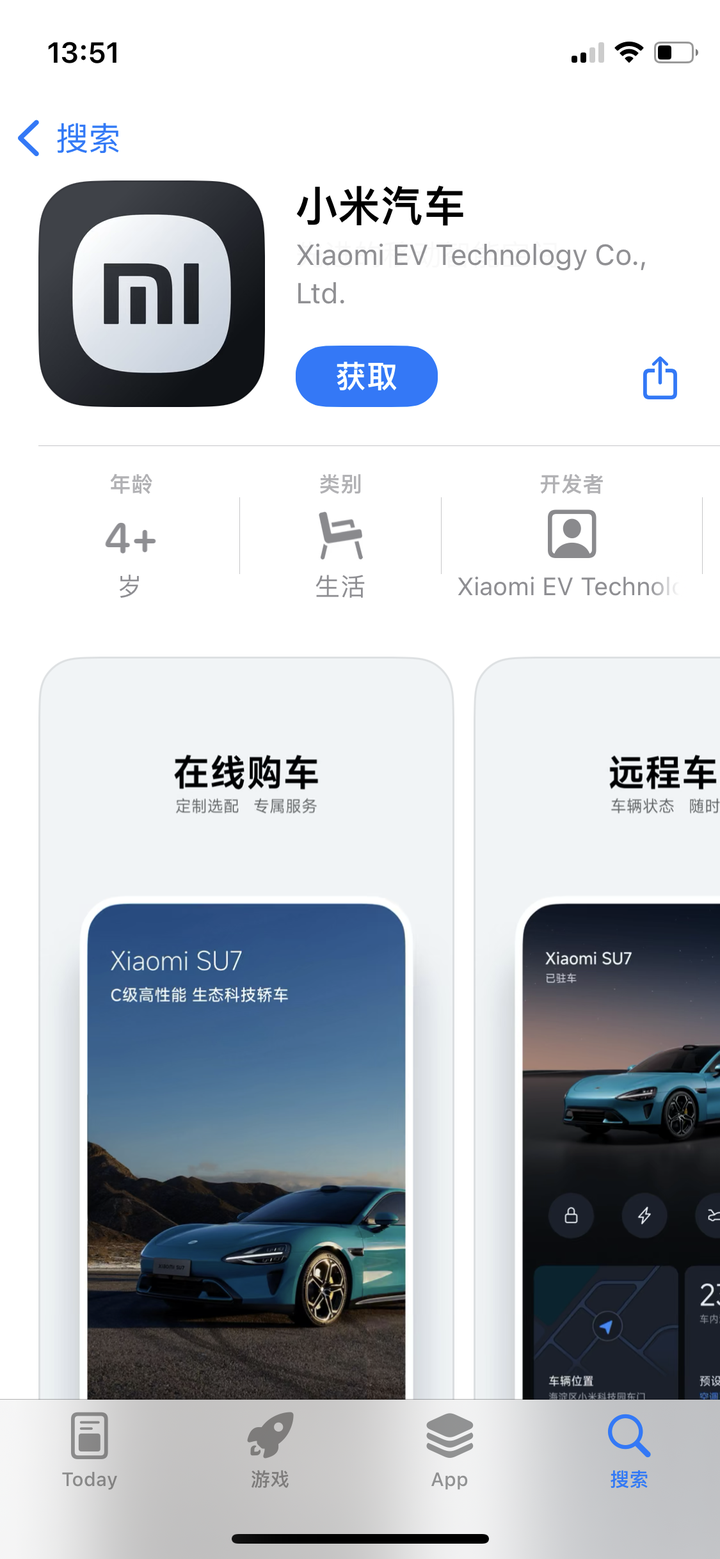Switch to the Today tab

[89, 1450]
